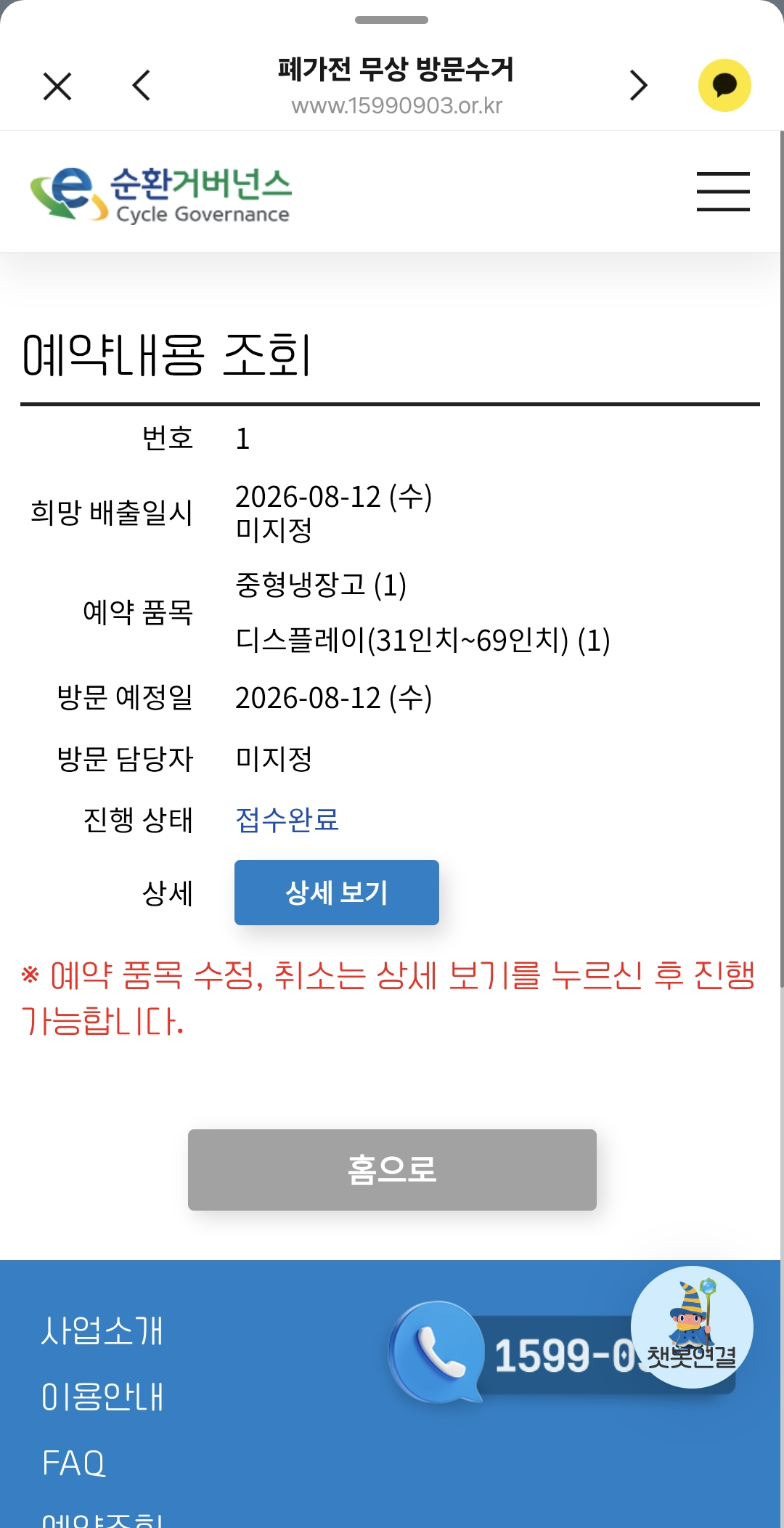Open the hamburger menu
Viewport: 784px width, 1528px height.
723,192
